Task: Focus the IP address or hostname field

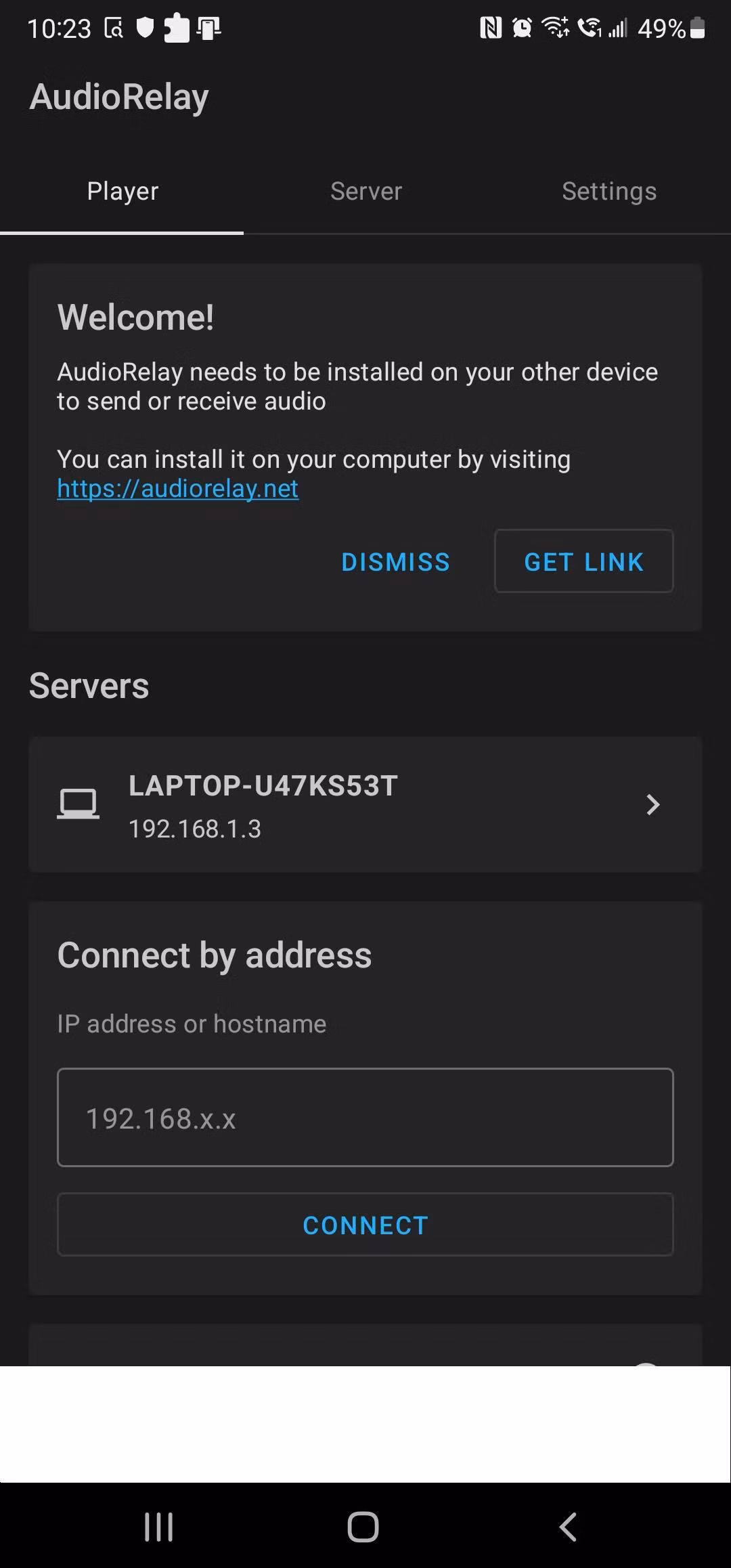Action: click(365, 1118)
